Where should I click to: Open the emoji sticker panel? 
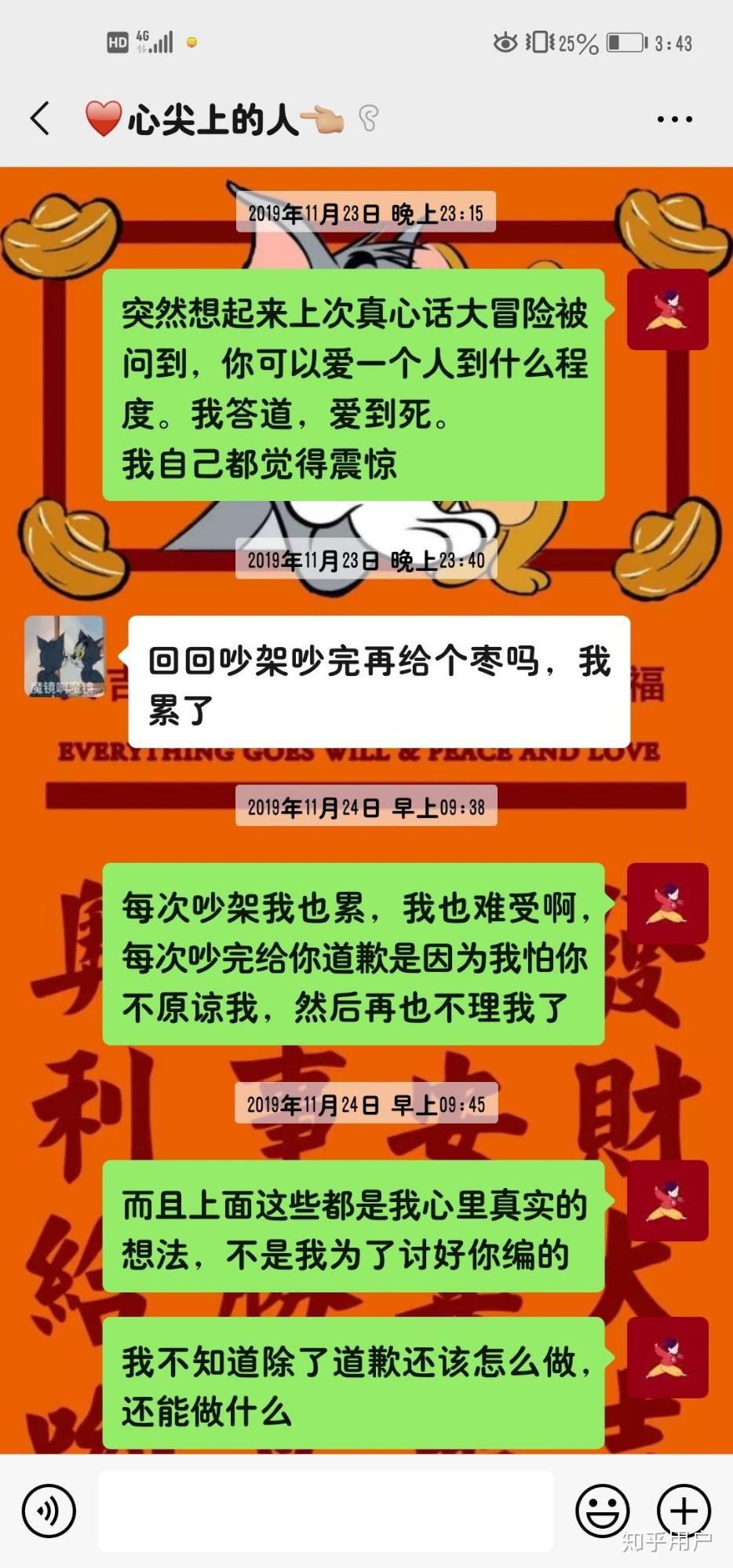pyautogui.click(x=602, y=1510)
